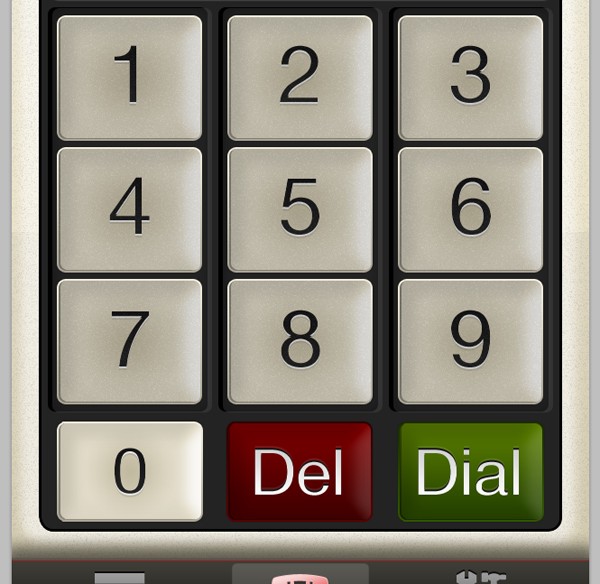Select the number 9 key

tap(470, 341)
